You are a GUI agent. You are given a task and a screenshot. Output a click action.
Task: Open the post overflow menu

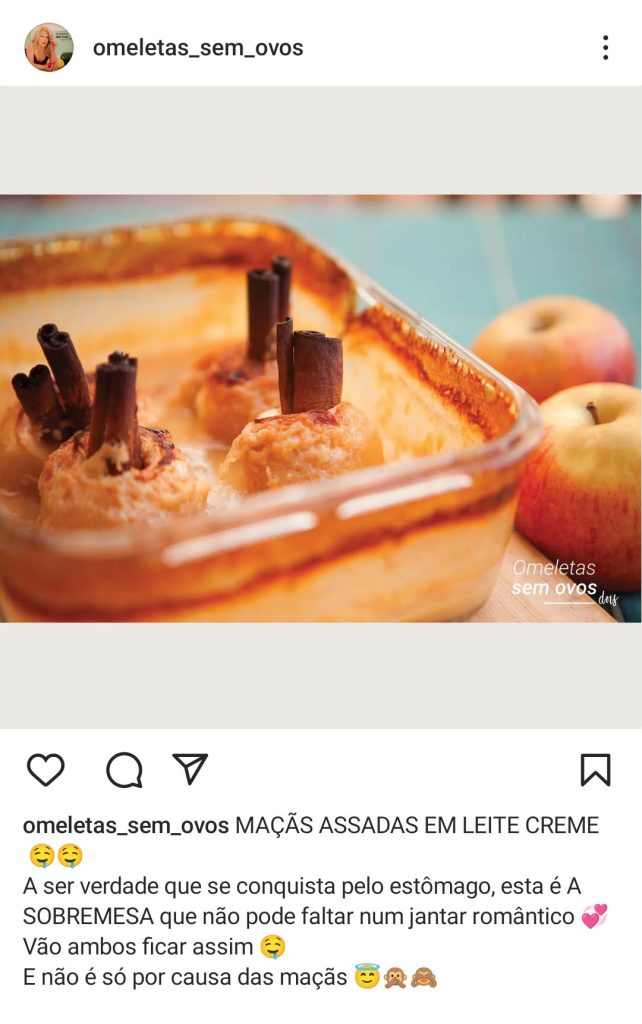(605, 48)
